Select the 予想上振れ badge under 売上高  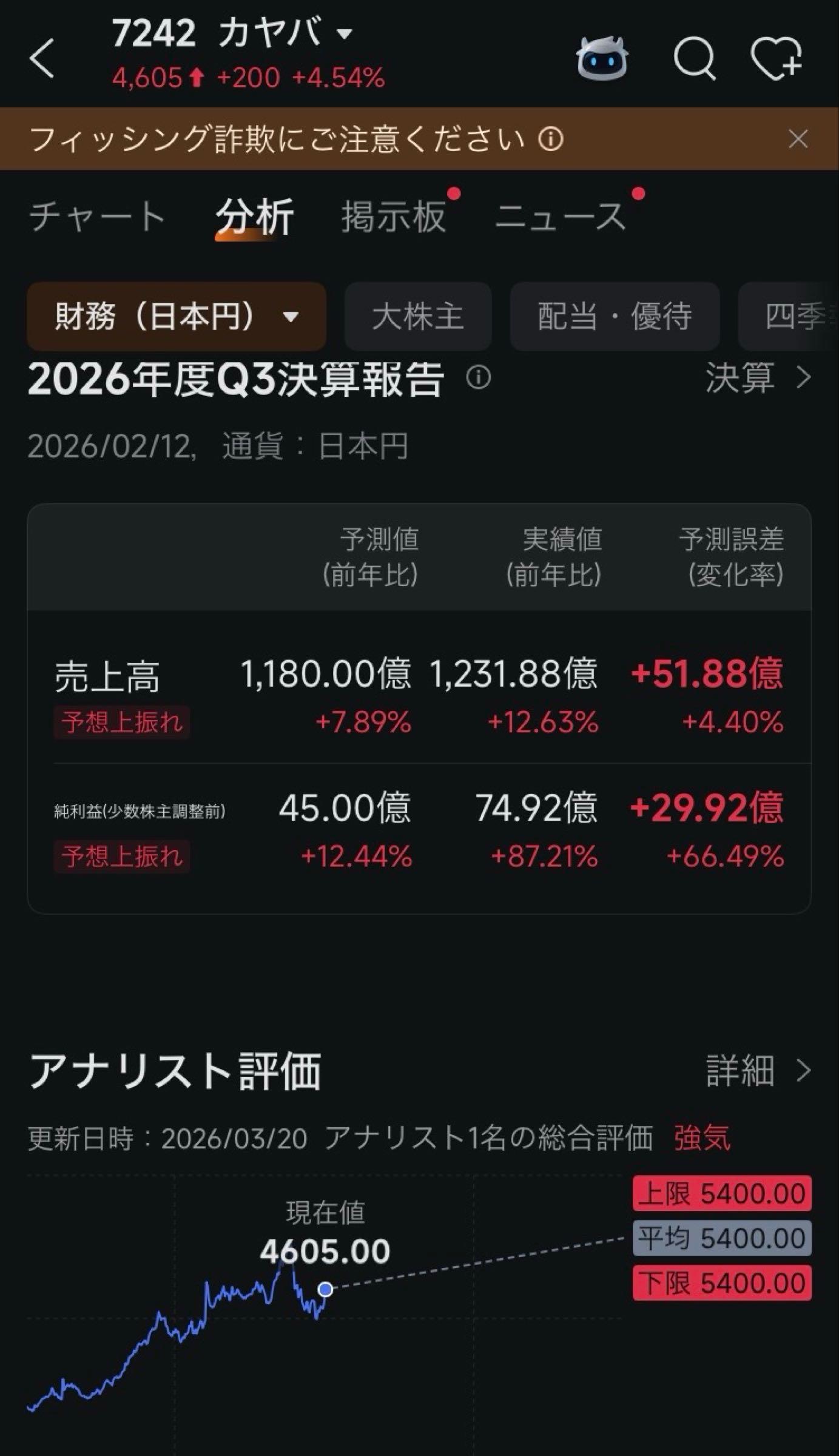(121, 723)
